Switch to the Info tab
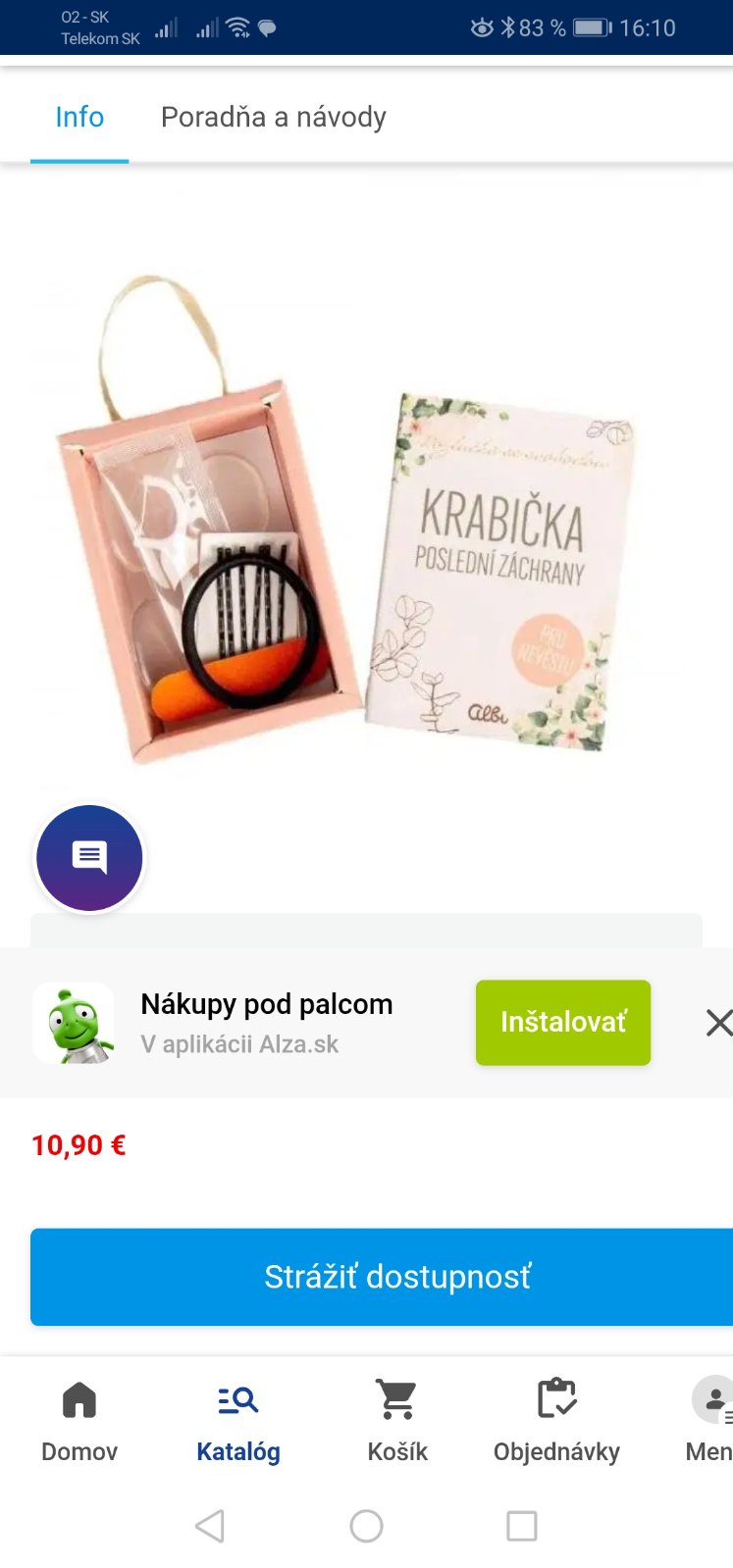This screenshot has height=1568, width=733. tap(79, 118)
